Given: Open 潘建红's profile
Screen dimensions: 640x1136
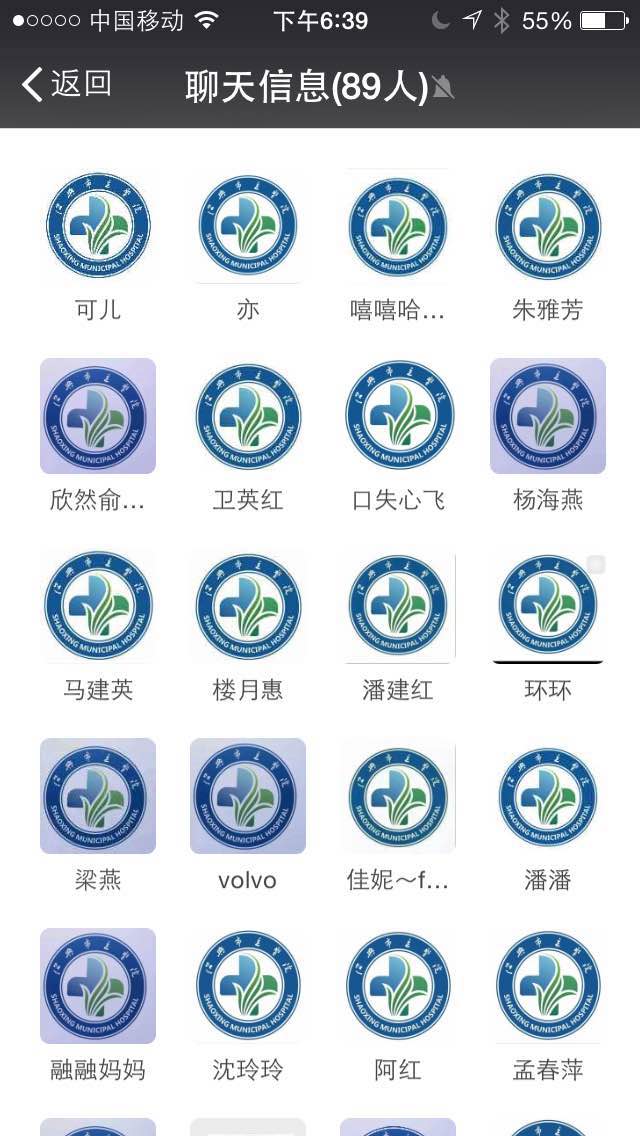Looking at the screenshot, I should pos(398,606).
